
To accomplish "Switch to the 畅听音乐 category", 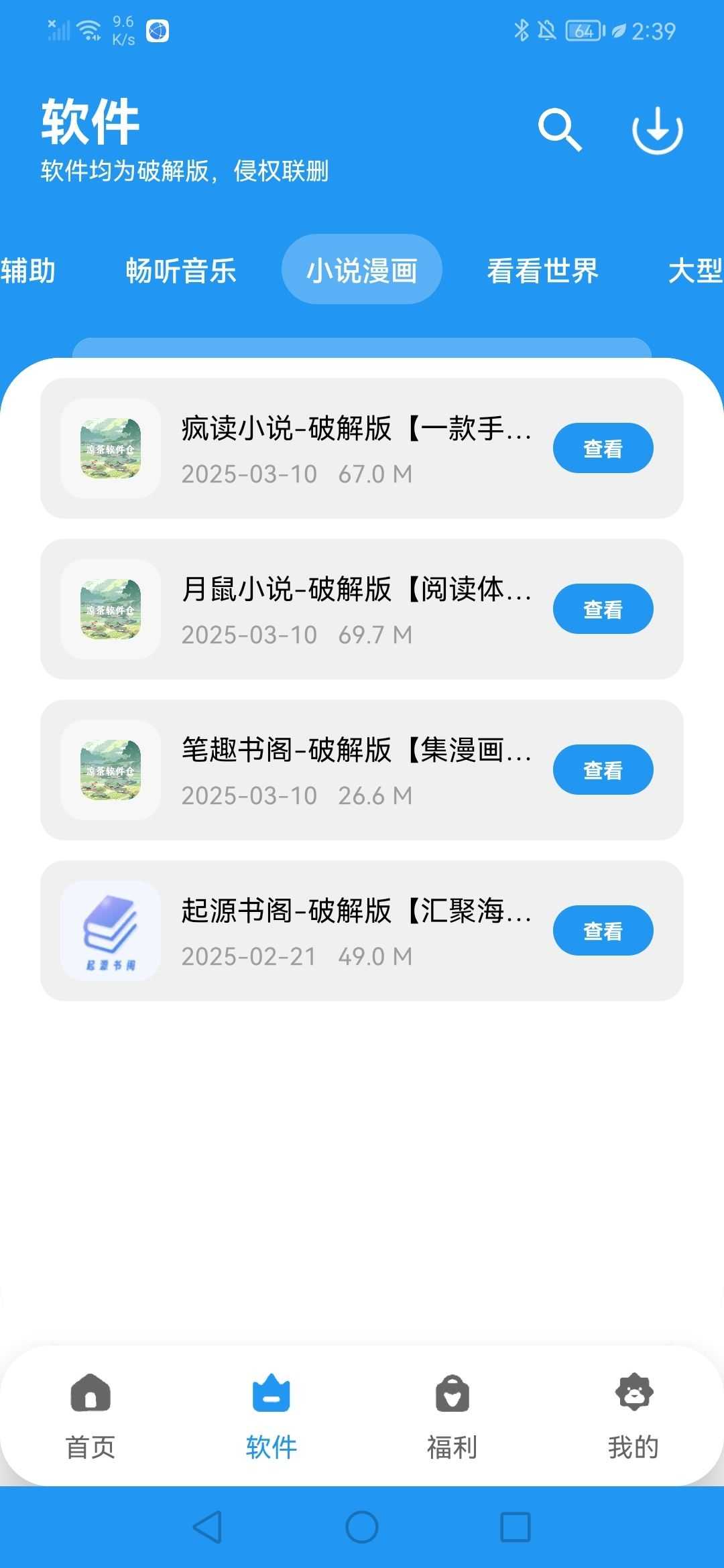I will (x=181, y=271).
